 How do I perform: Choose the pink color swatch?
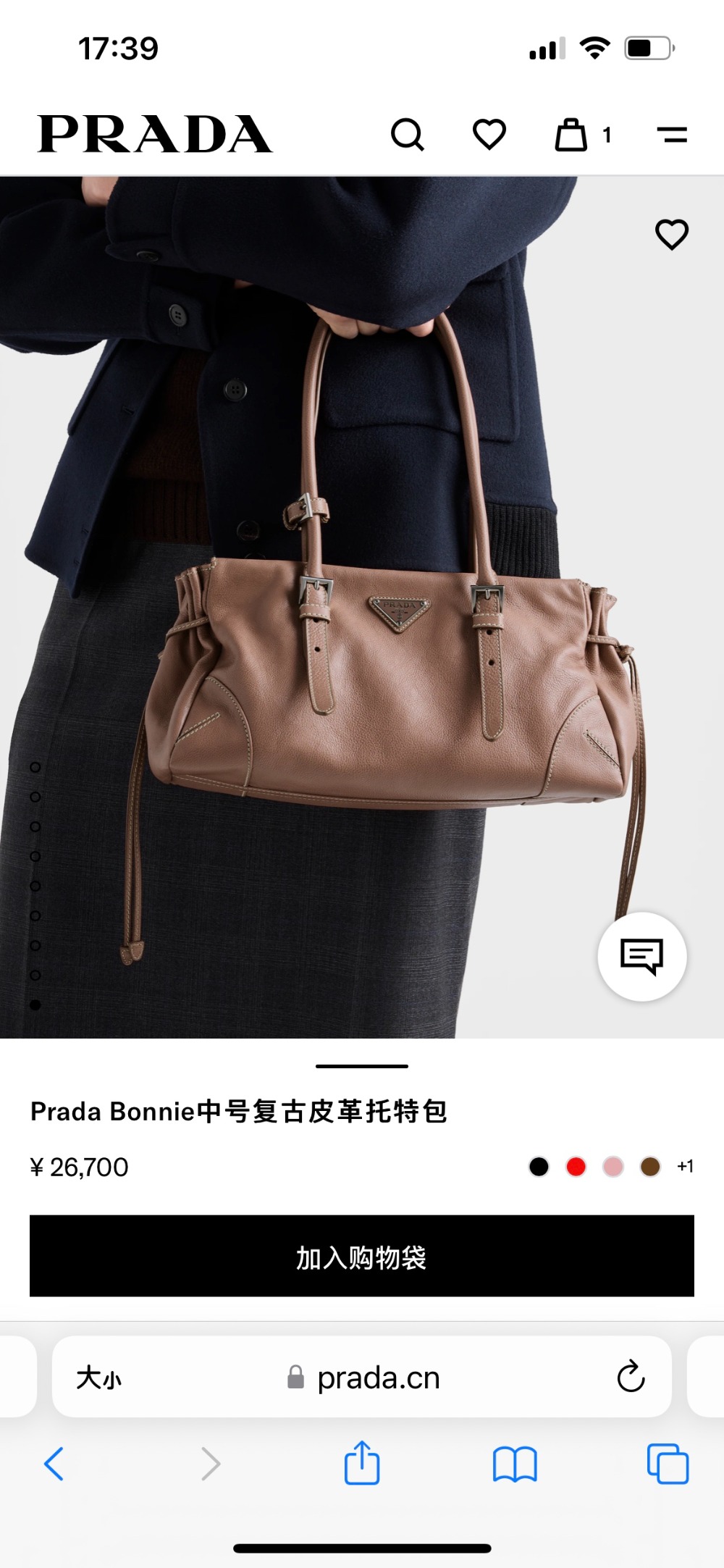tap(613, 1167)
